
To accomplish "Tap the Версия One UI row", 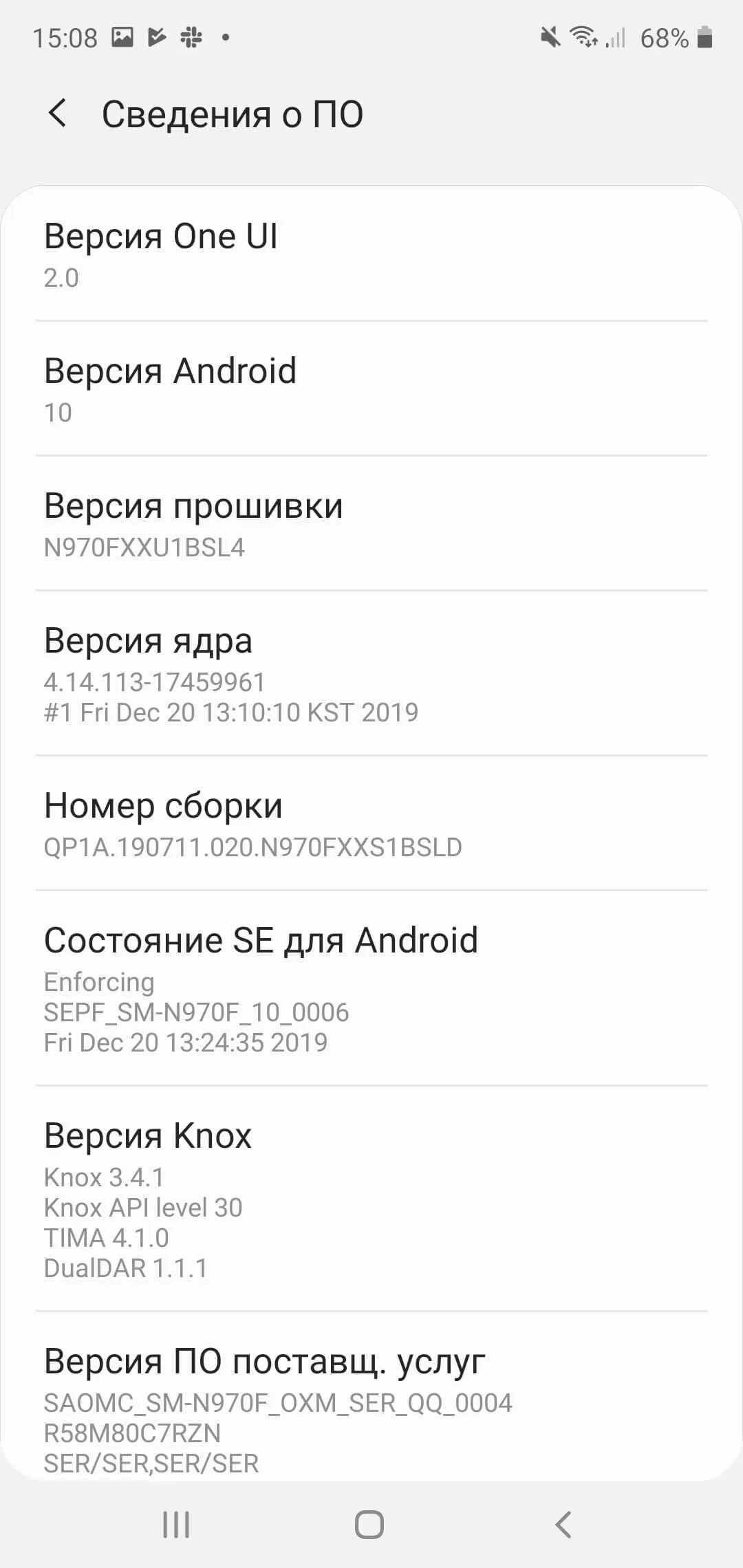I will click(371, 254).
